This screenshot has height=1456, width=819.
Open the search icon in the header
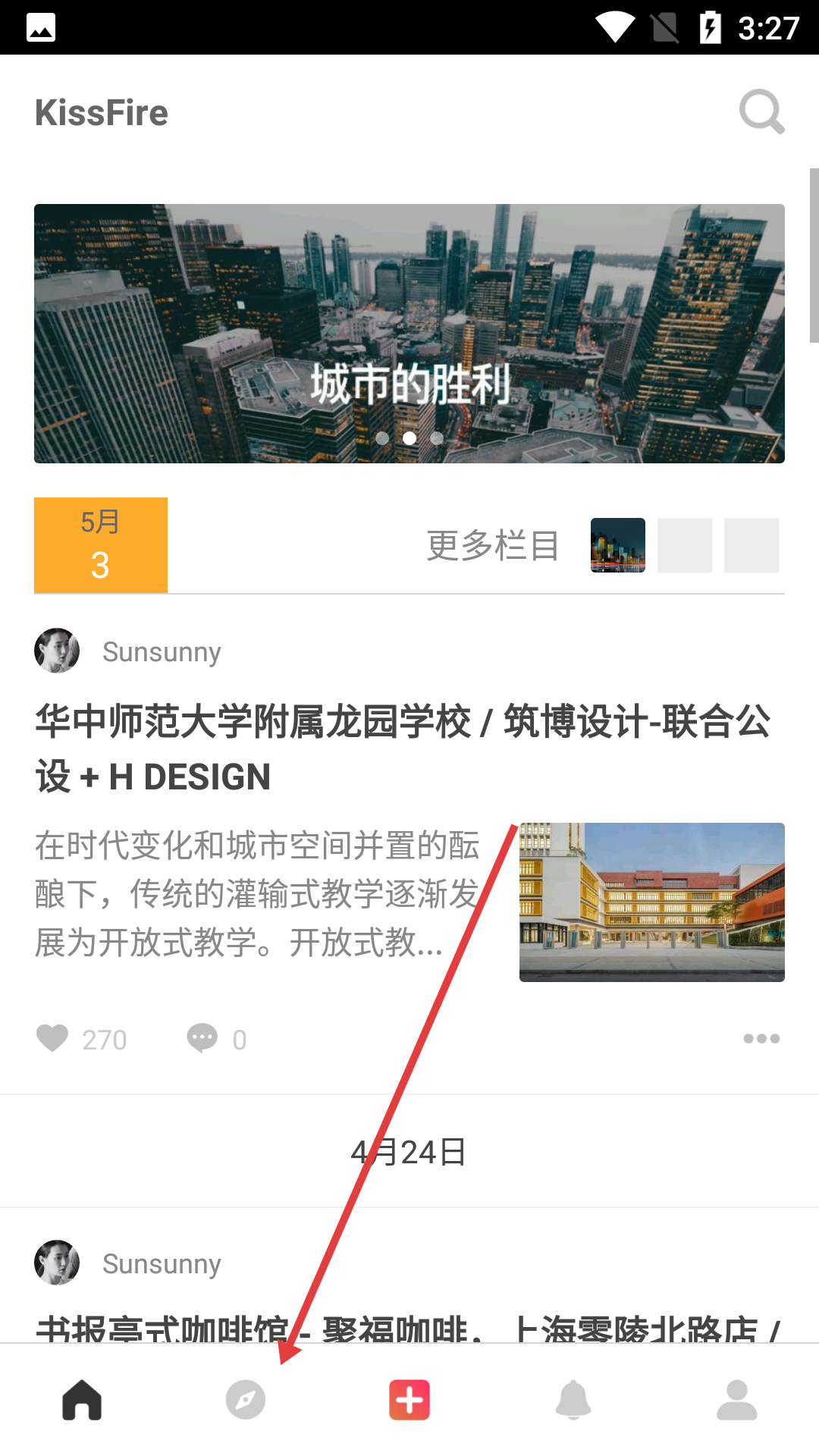tap(761, 112)
